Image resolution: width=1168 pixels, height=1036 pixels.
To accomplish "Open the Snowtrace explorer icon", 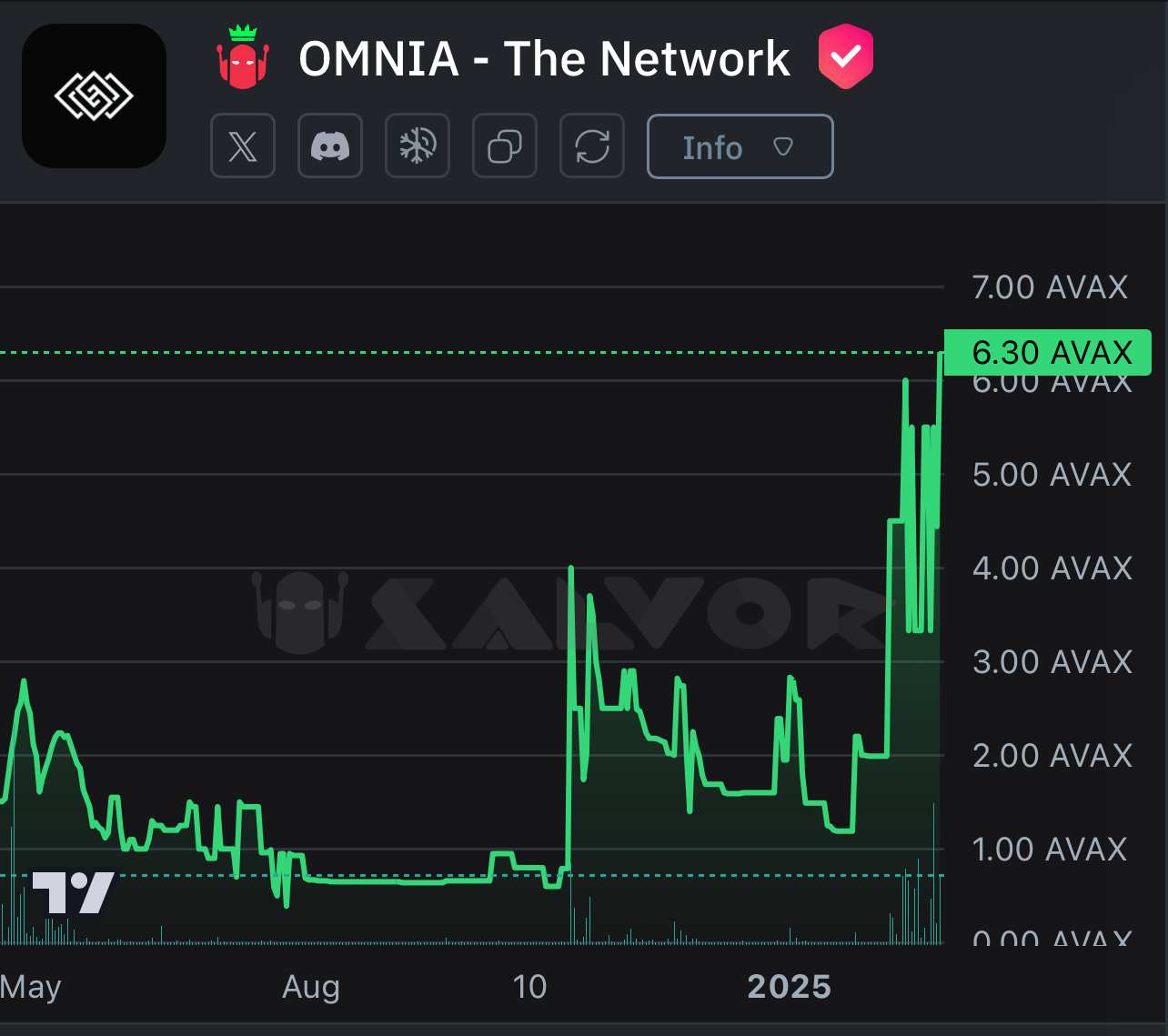I will [x=418, y=146].
